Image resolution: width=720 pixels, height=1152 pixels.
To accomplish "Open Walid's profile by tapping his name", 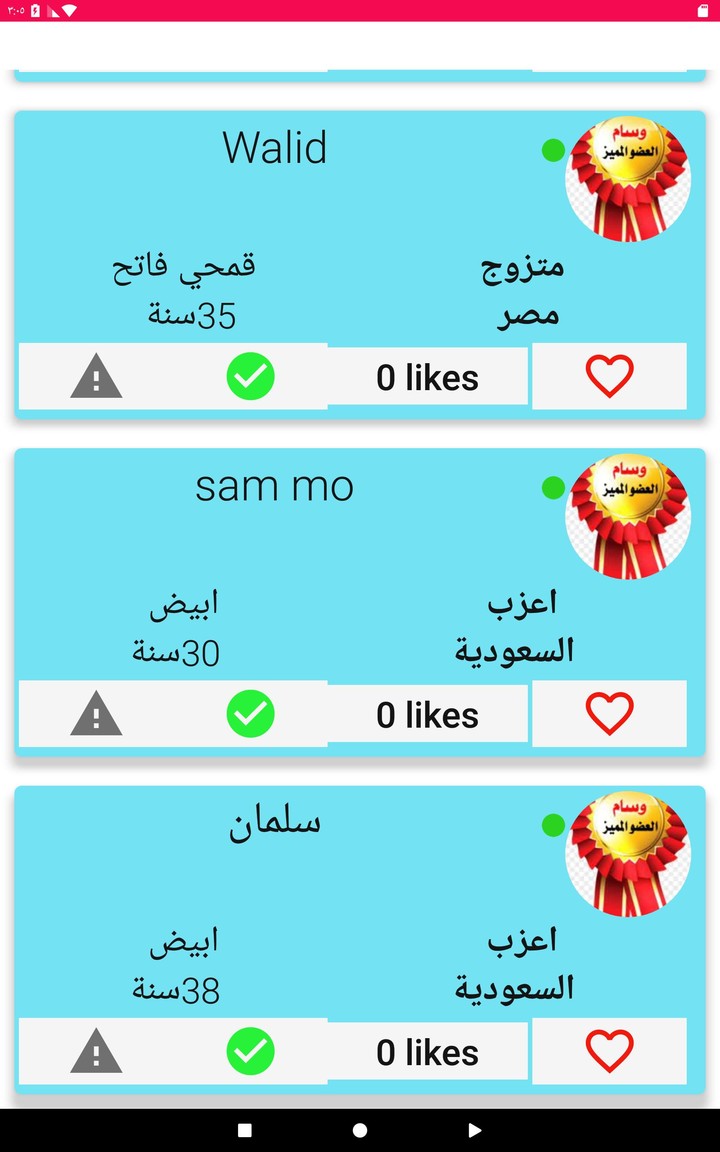I will 276,148.
